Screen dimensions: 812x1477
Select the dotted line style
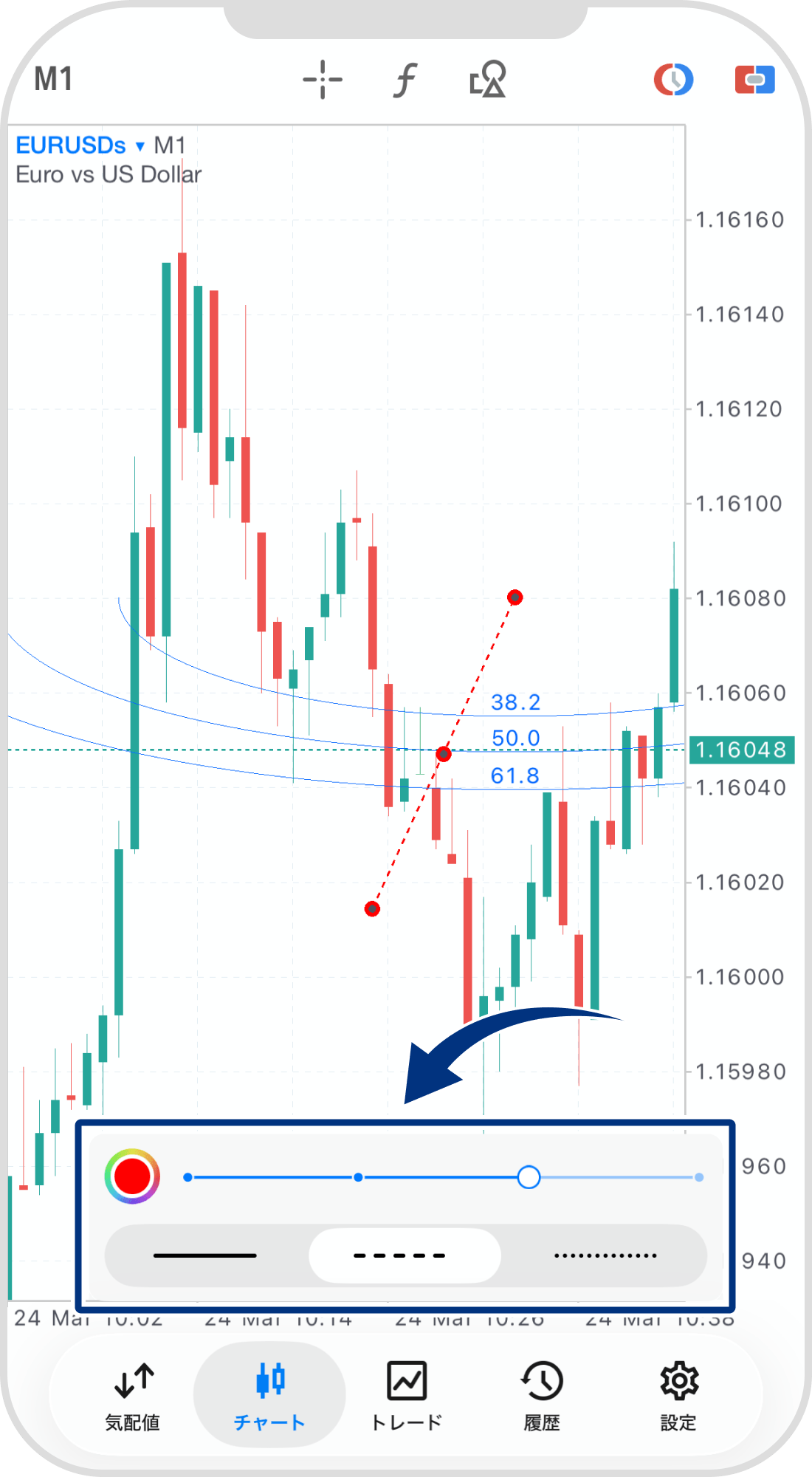click(x=605, y=1255)
